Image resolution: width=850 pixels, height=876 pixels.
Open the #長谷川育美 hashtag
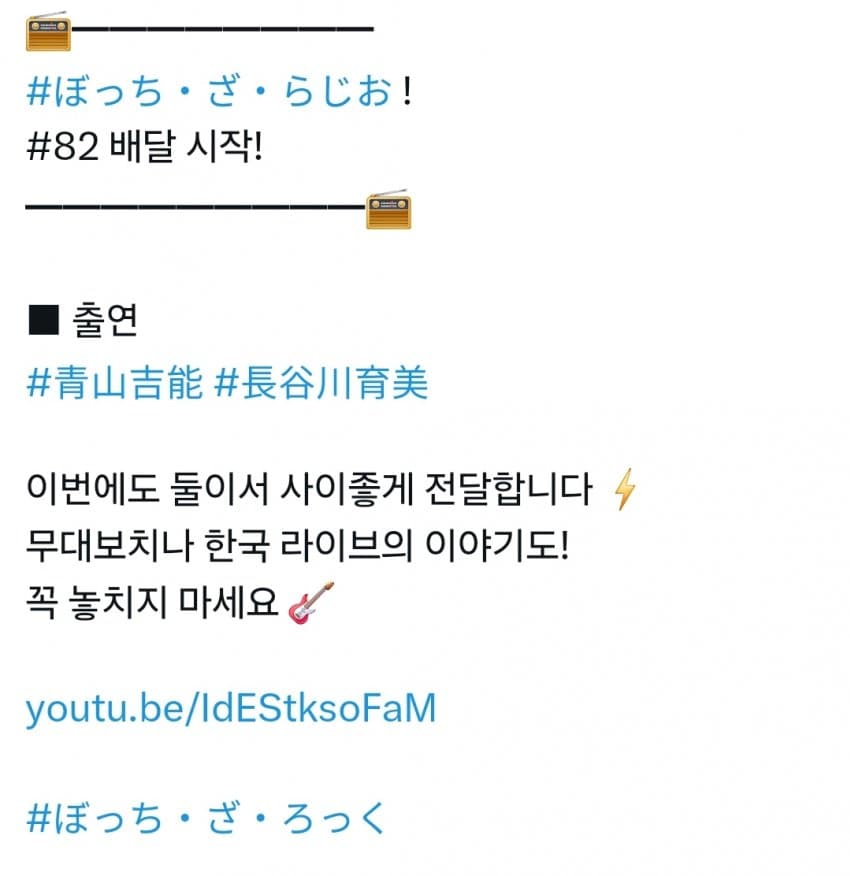click(x=321, y=384)
